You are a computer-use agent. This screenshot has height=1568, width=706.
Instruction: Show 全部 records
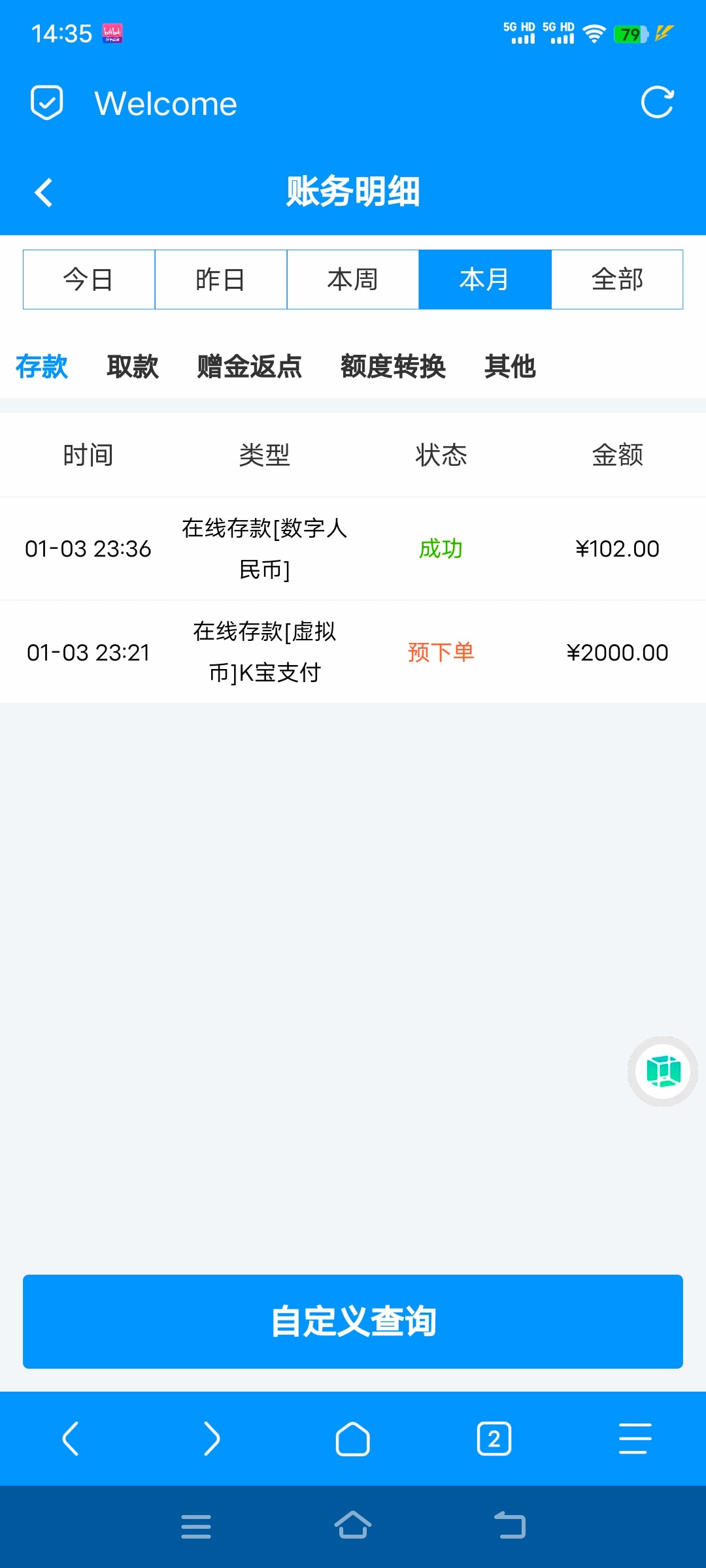tap(617, 280)
